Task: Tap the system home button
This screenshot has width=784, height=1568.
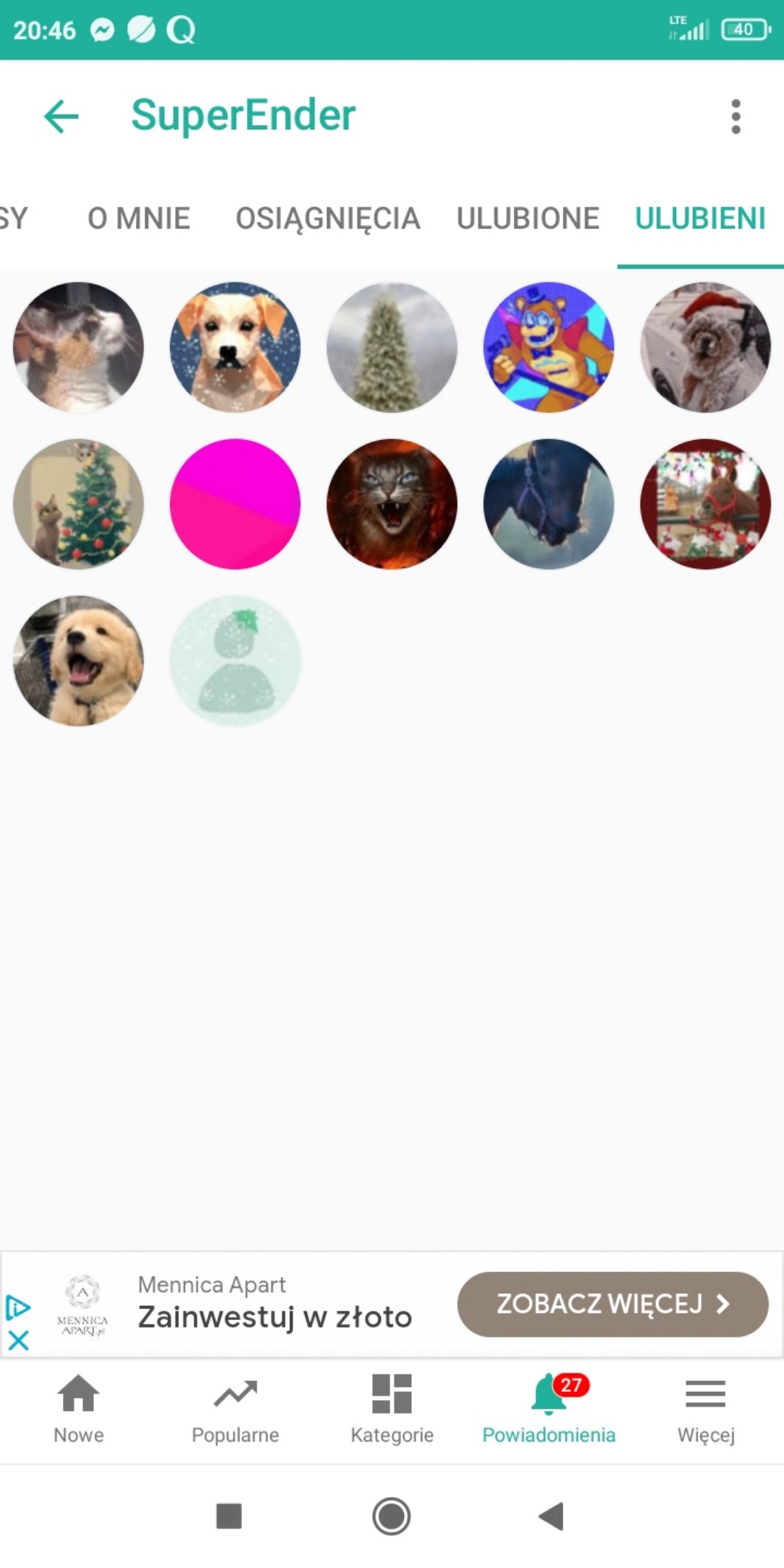Action: pyautogui.click(x=391, y=1516)
